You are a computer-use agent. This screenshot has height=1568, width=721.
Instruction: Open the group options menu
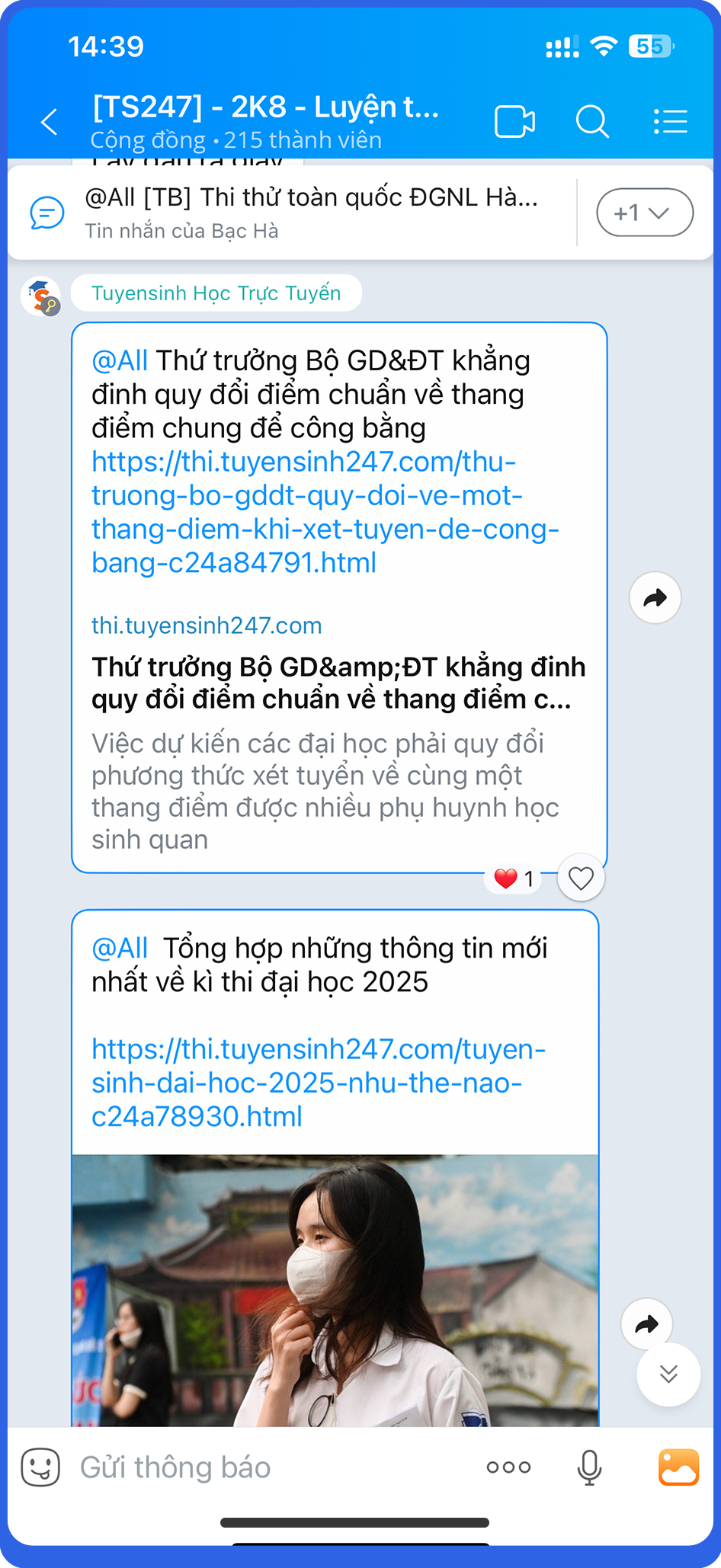tap(670, 122)
